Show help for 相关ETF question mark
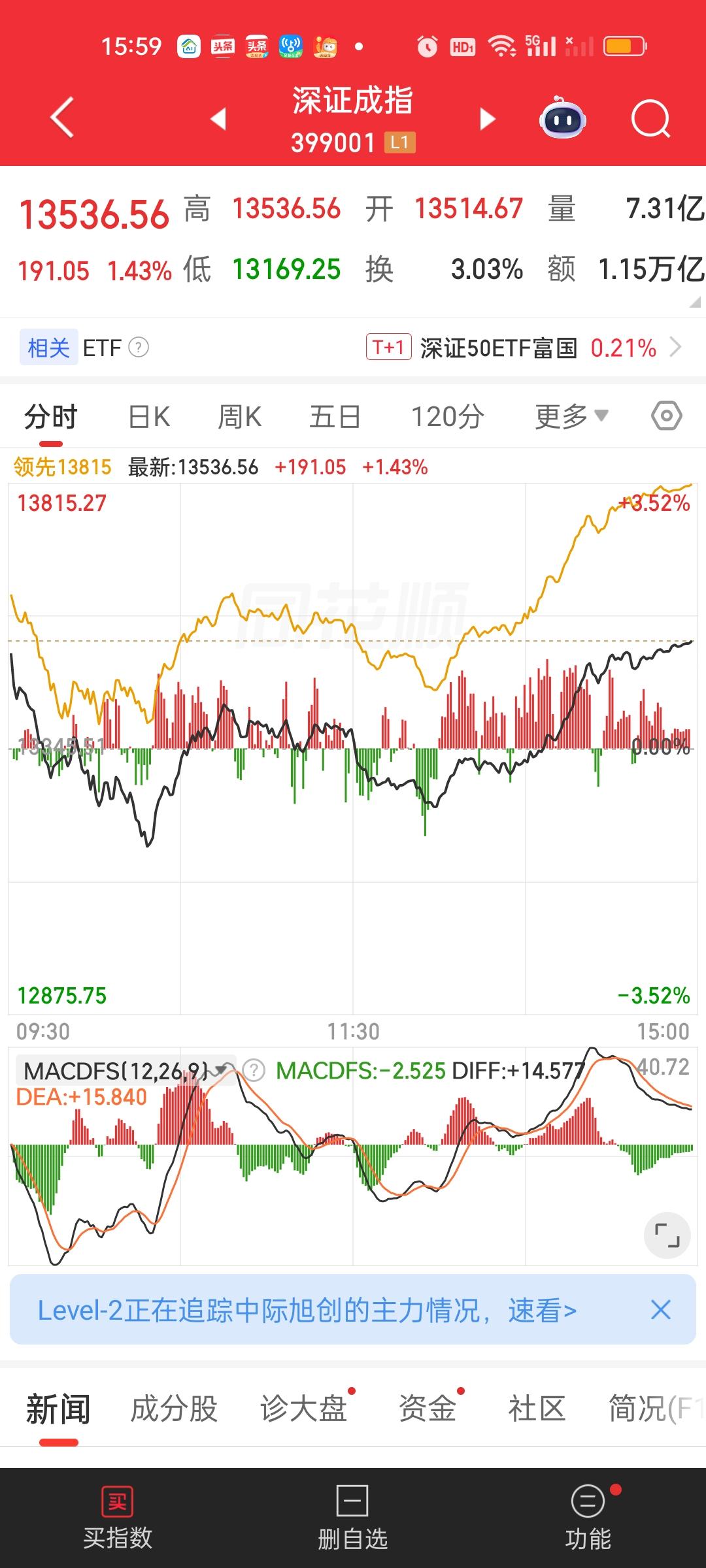706x1568 pixels. (139, 348)
